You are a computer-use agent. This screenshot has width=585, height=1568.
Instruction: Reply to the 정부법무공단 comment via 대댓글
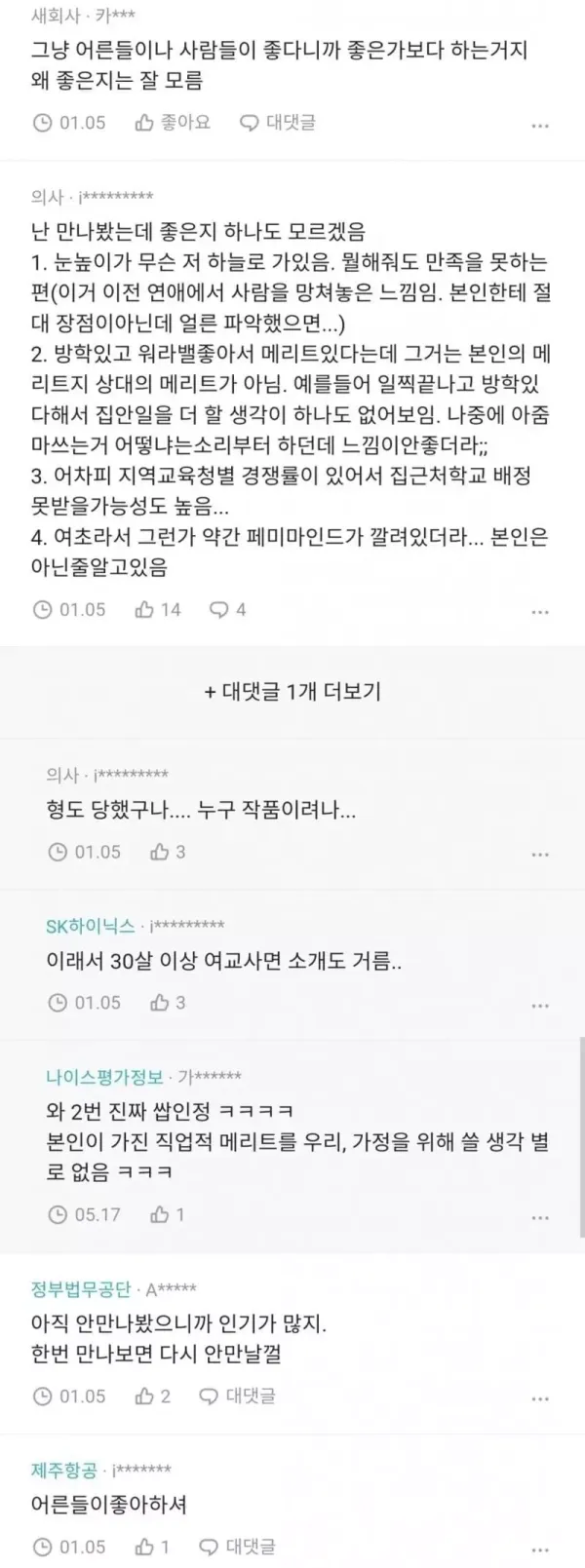[x=237, y=1396]
